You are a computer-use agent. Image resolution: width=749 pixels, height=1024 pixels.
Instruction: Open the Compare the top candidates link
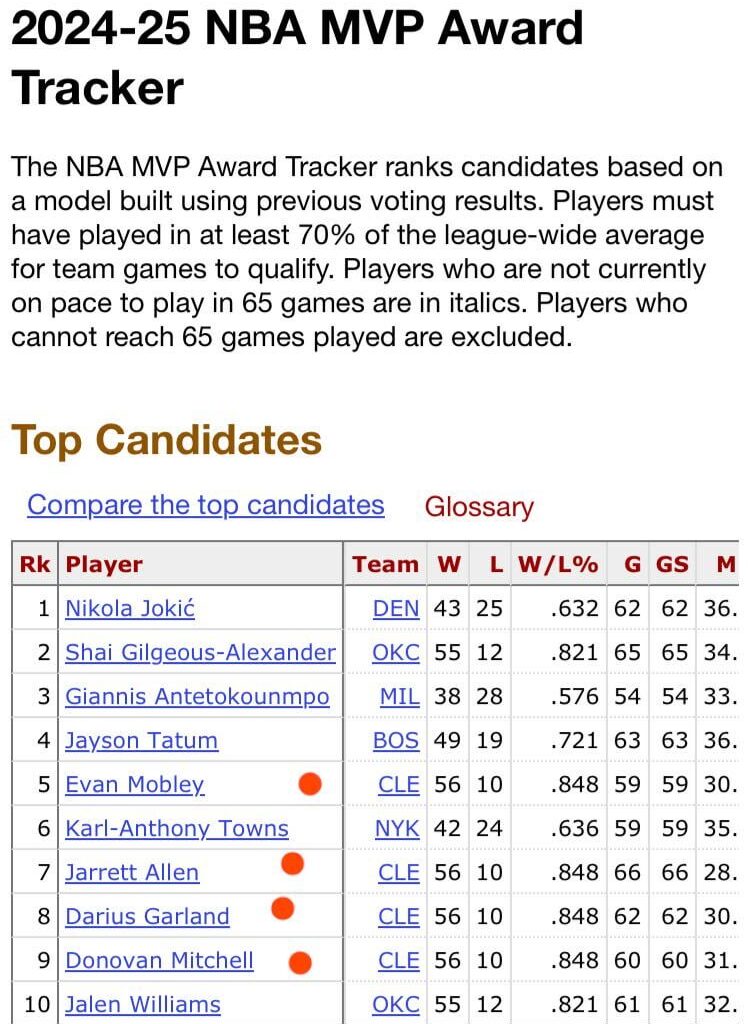point(205,505)
